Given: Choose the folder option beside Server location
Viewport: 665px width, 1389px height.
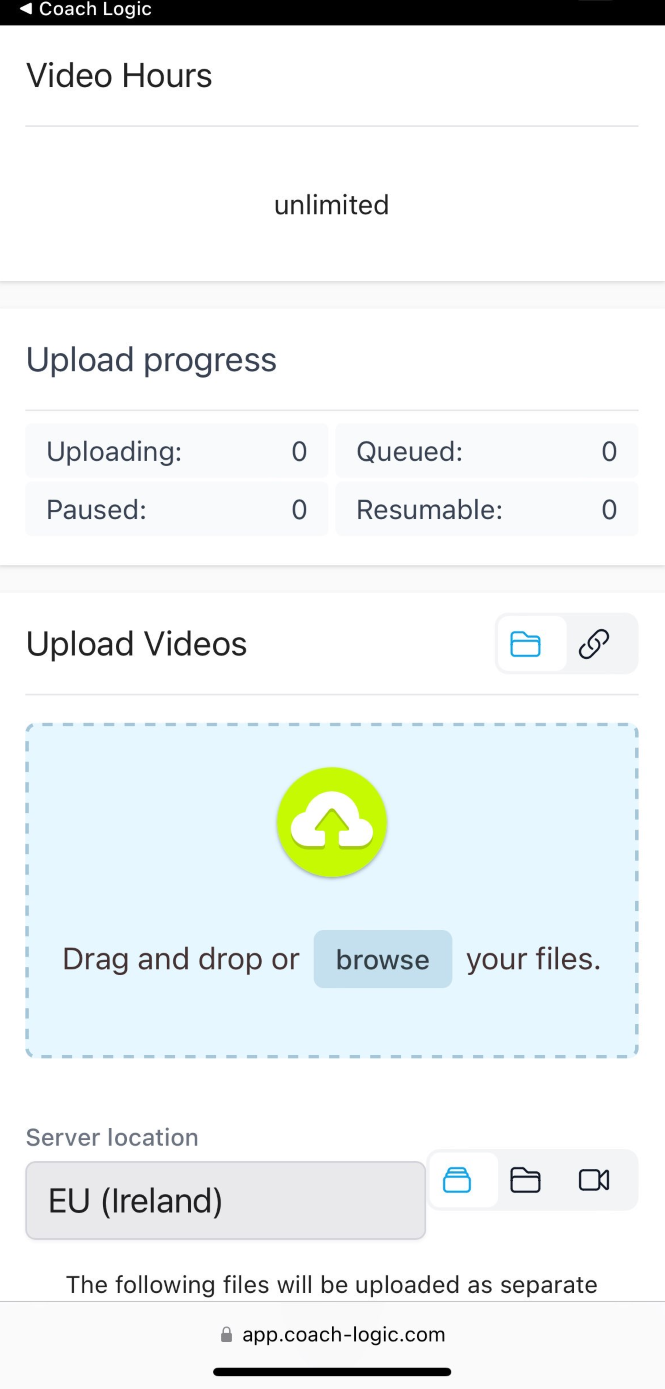Looking at the screenshot, I should (526, 1180).
